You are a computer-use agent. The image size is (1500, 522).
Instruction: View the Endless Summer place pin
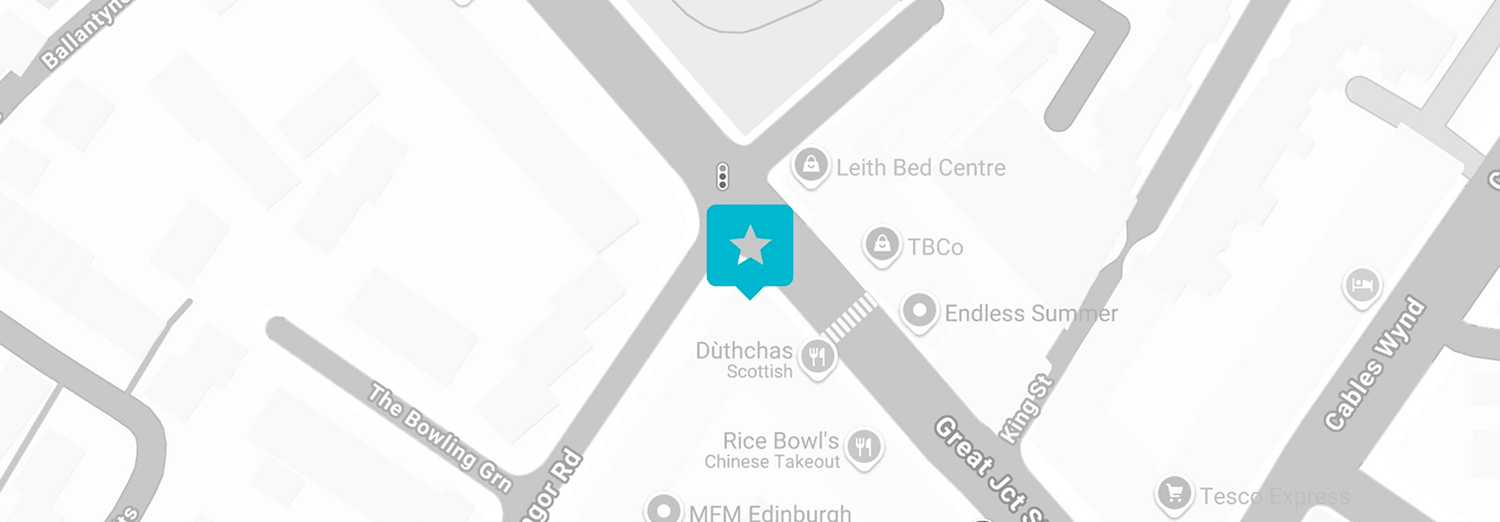click(918, 311)
